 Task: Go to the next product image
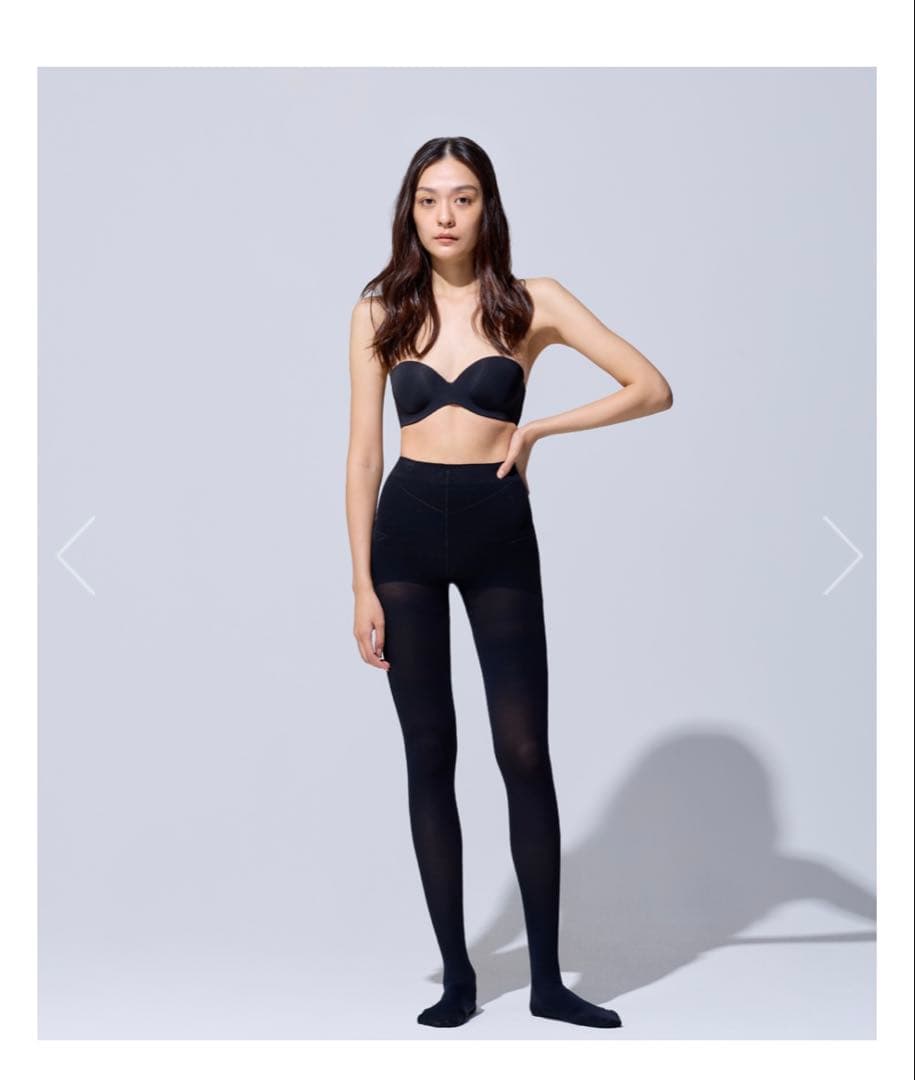pos(842,556)
